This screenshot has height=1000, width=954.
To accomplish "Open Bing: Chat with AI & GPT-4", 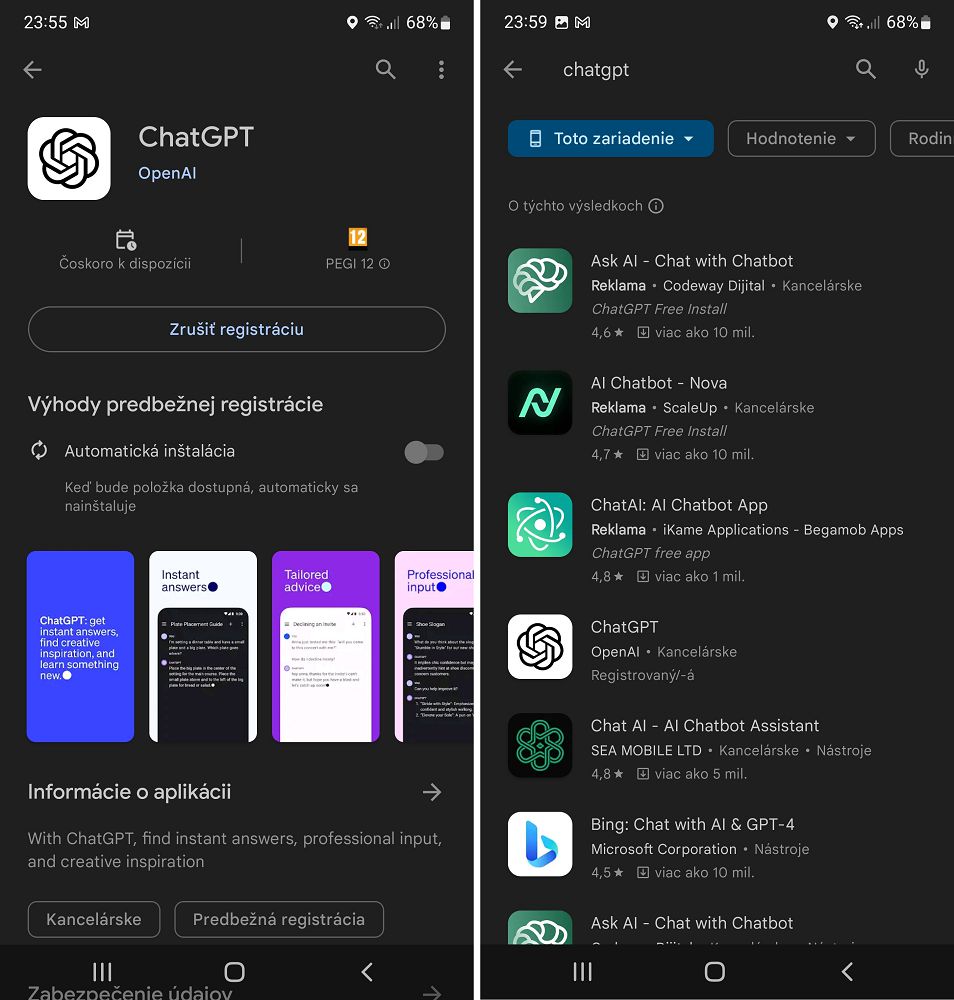I will (x=700, y=846).
